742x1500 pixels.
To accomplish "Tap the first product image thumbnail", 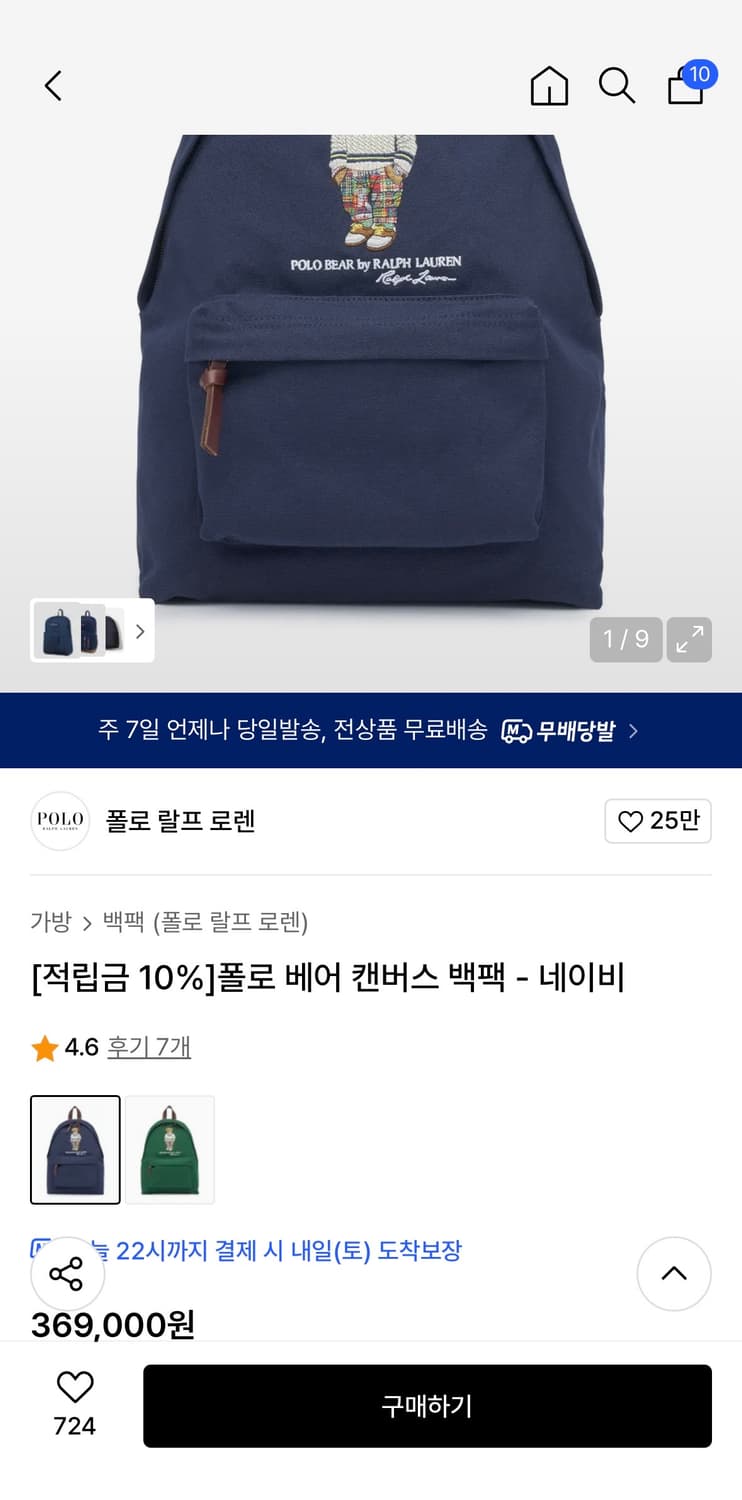I will pyautogui.click(x=58, y=631).
